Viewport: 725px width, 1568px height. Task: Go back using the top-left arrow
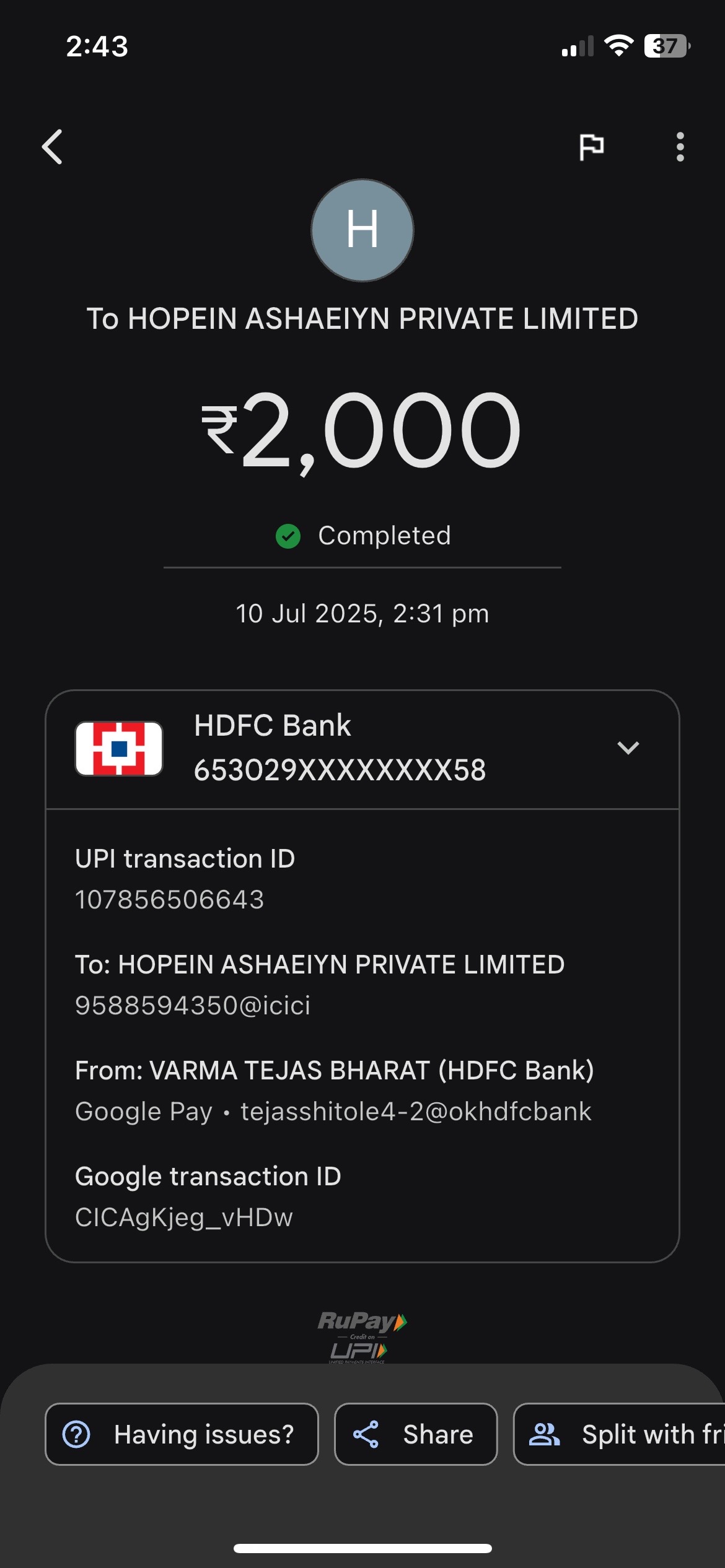point(53,147)
